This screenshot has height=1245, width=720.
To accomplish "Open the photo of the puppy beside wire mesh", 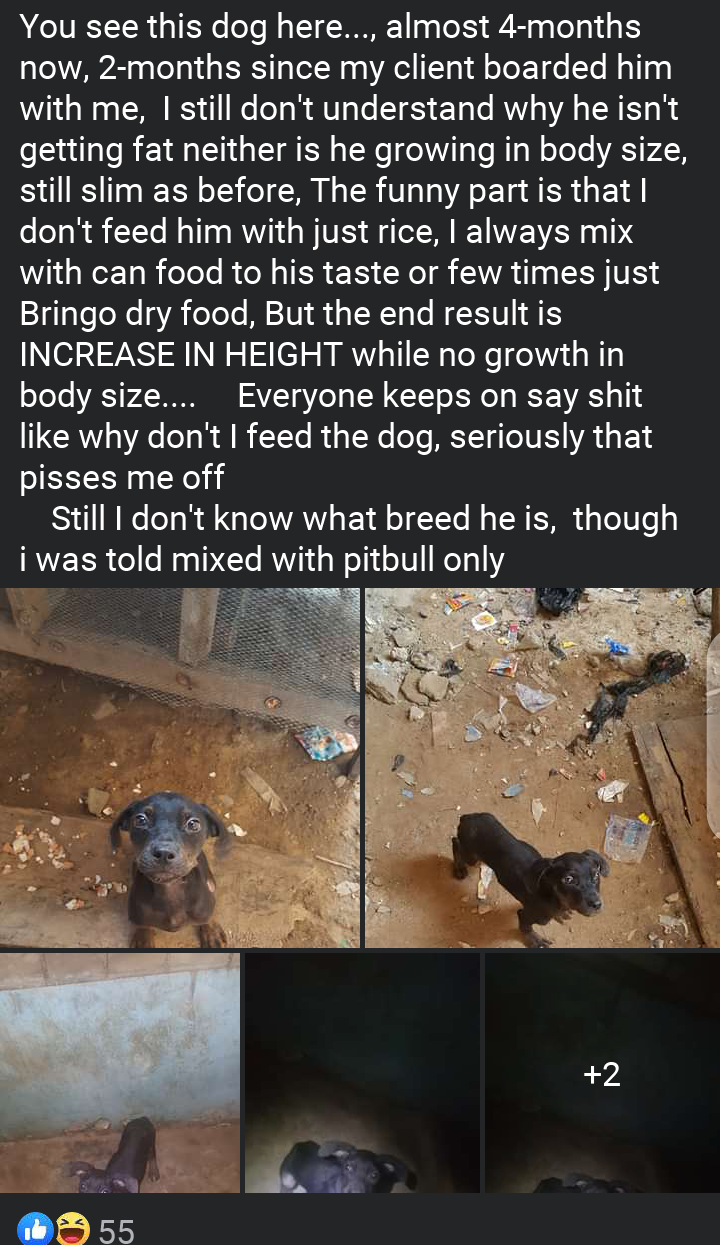I will [x=180, y=768].
